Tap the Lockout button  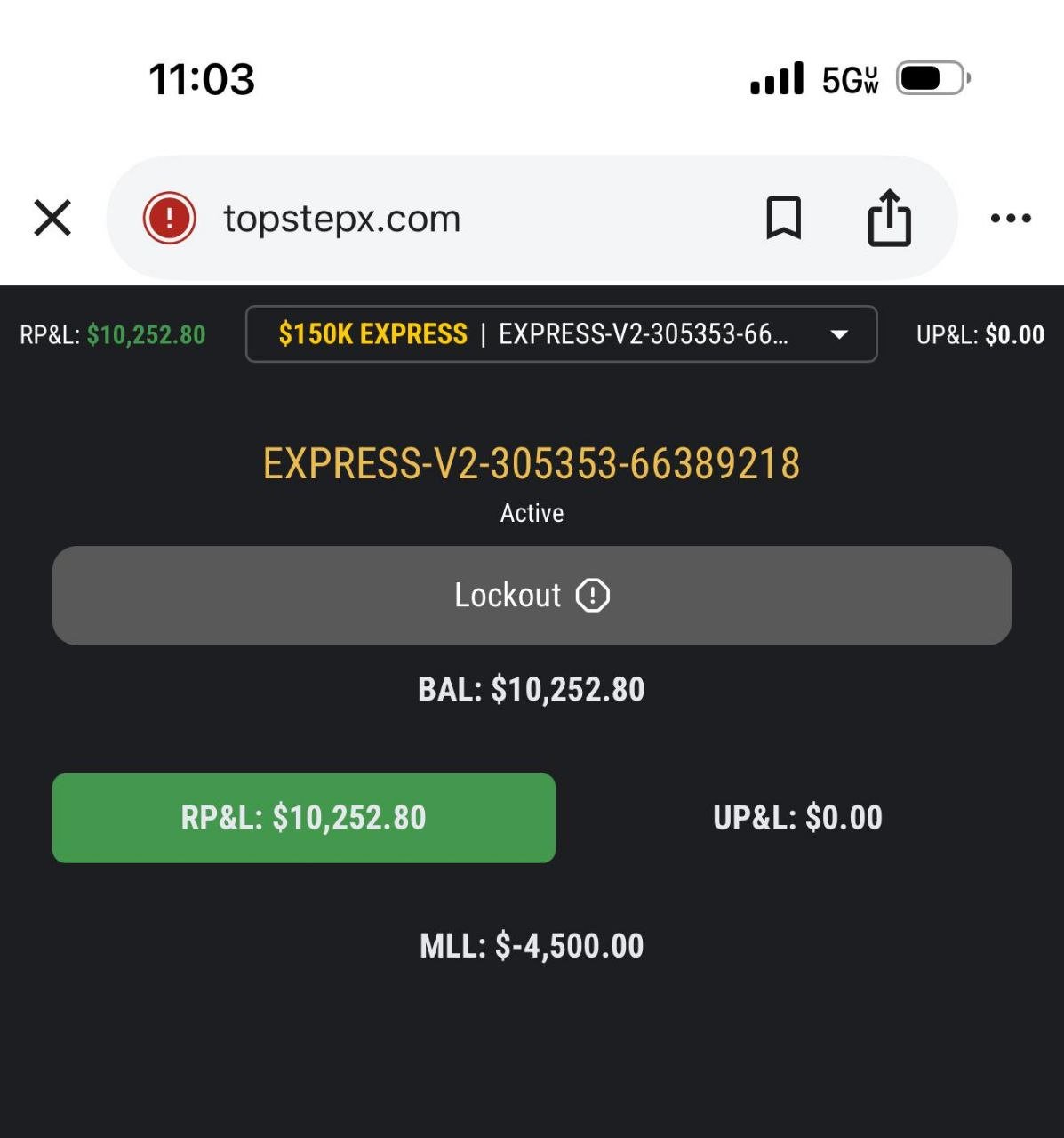tap(532, 595)
